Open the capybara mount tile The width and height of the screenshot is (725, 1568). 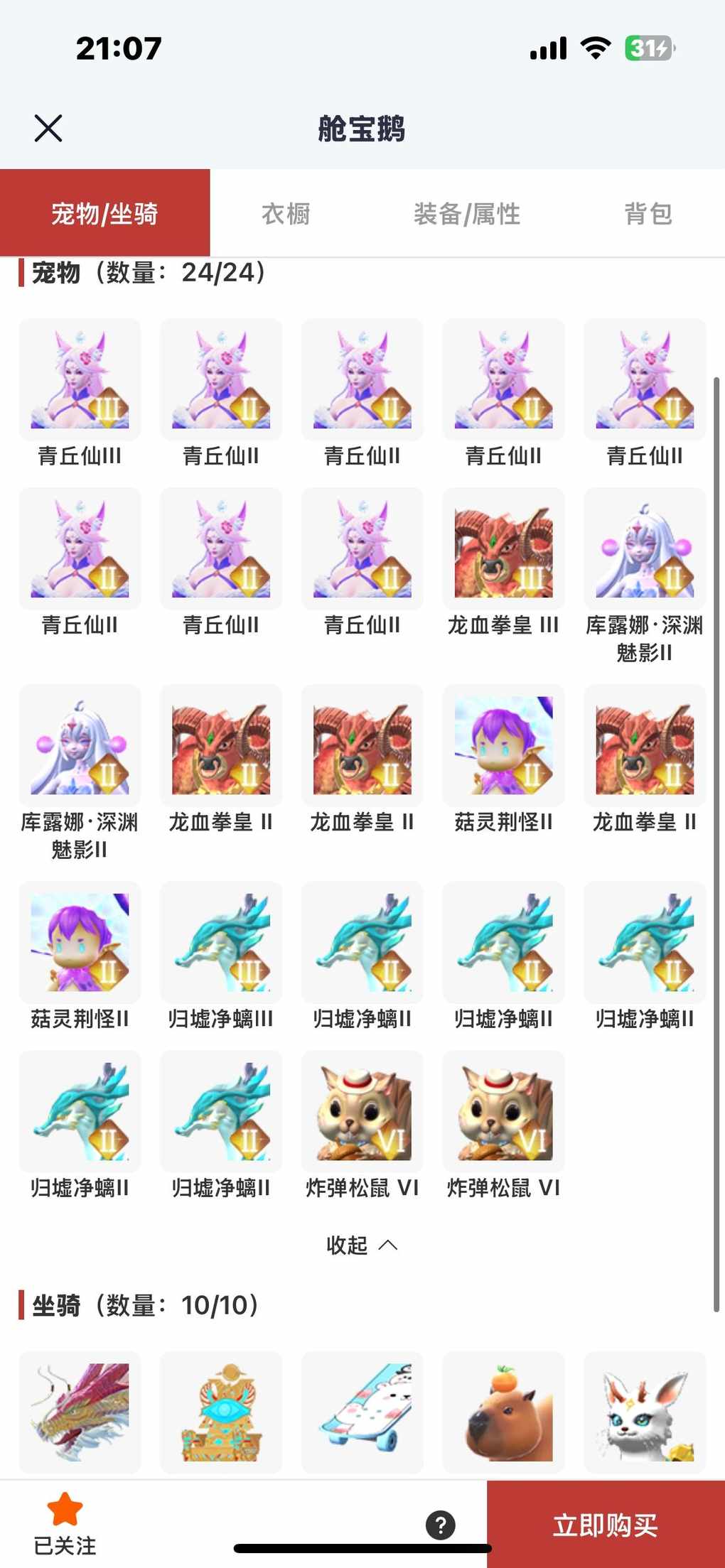tap(503, 1412)
